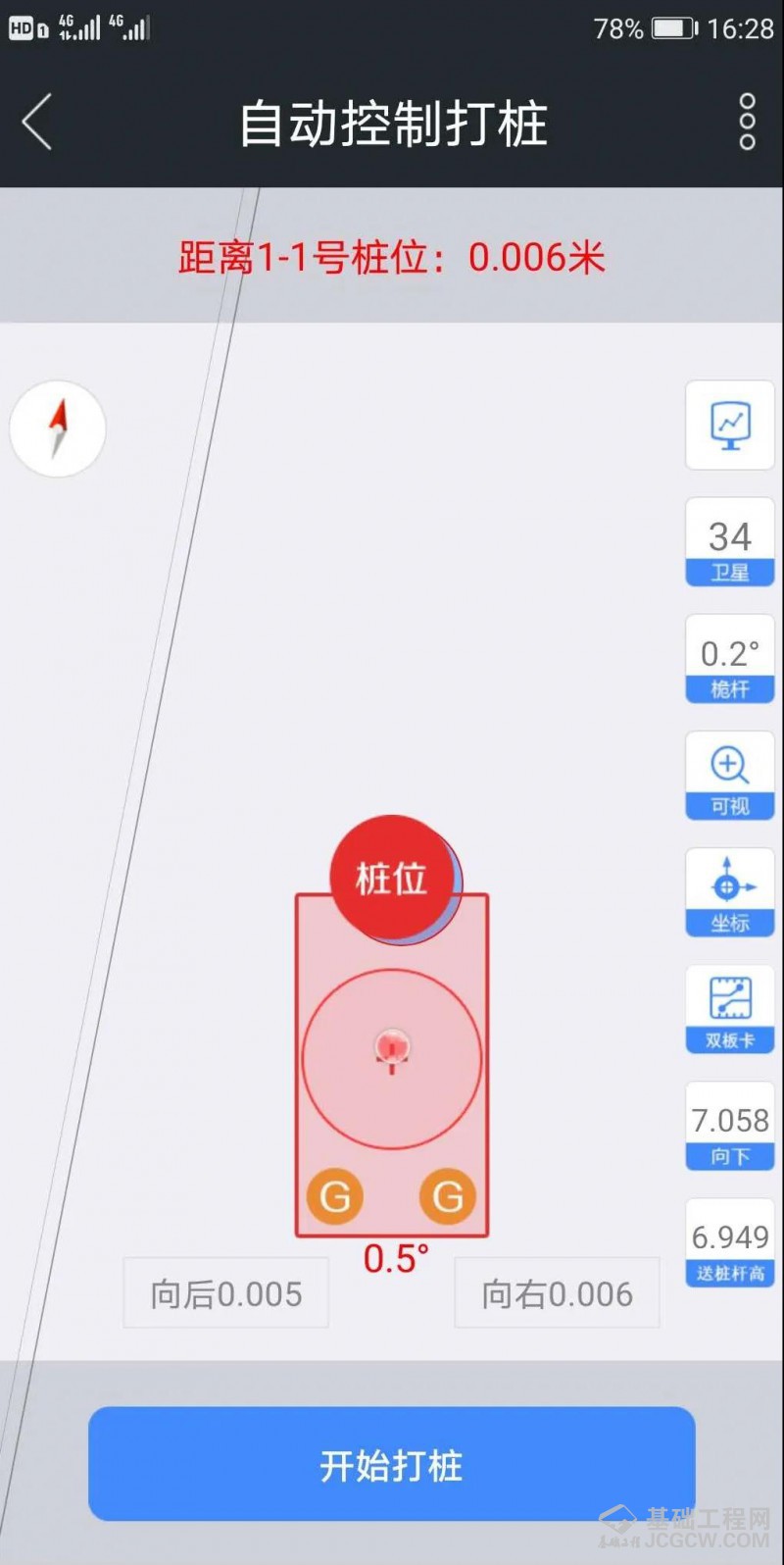Go back using the top-left arrow

37,123
